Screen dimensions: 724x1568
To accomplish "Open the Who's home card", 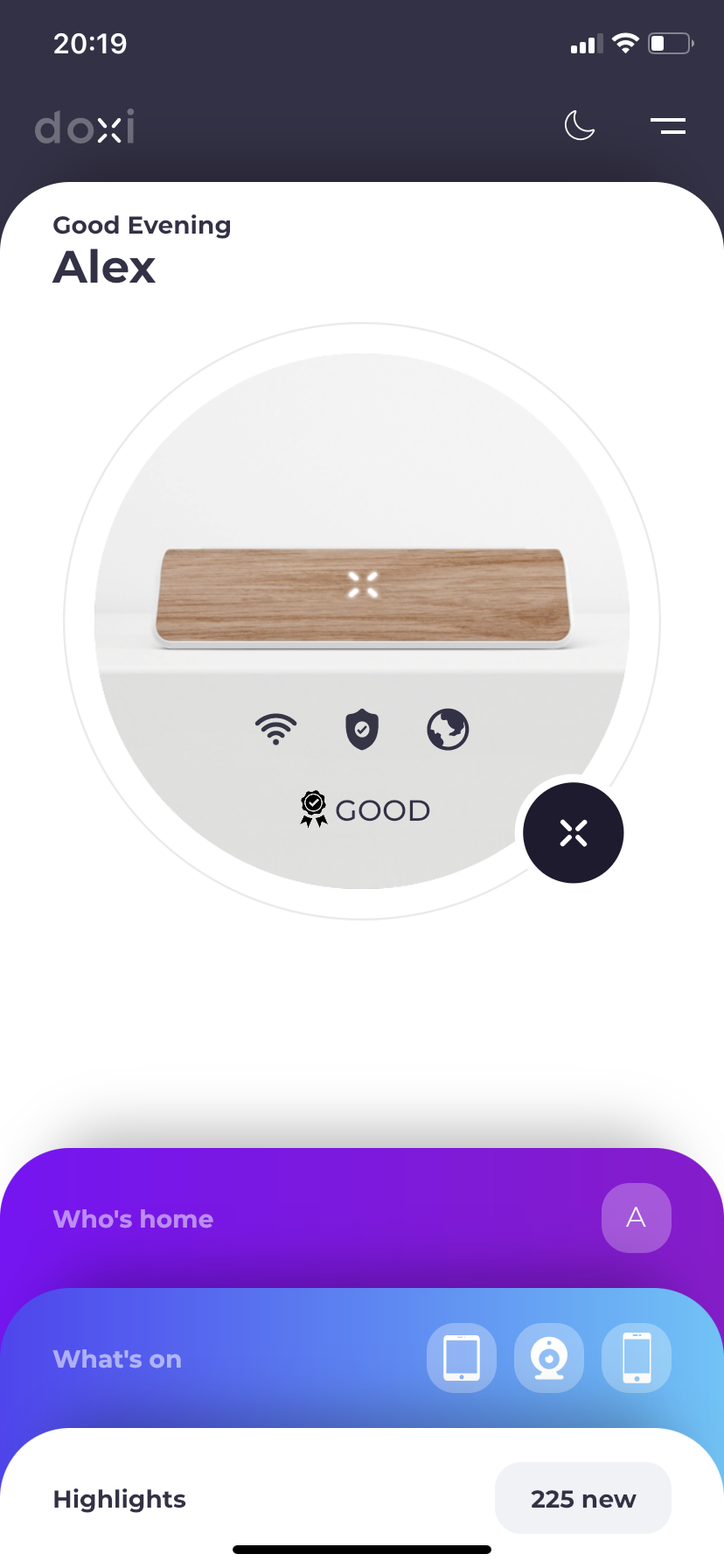I will 134,1219.
